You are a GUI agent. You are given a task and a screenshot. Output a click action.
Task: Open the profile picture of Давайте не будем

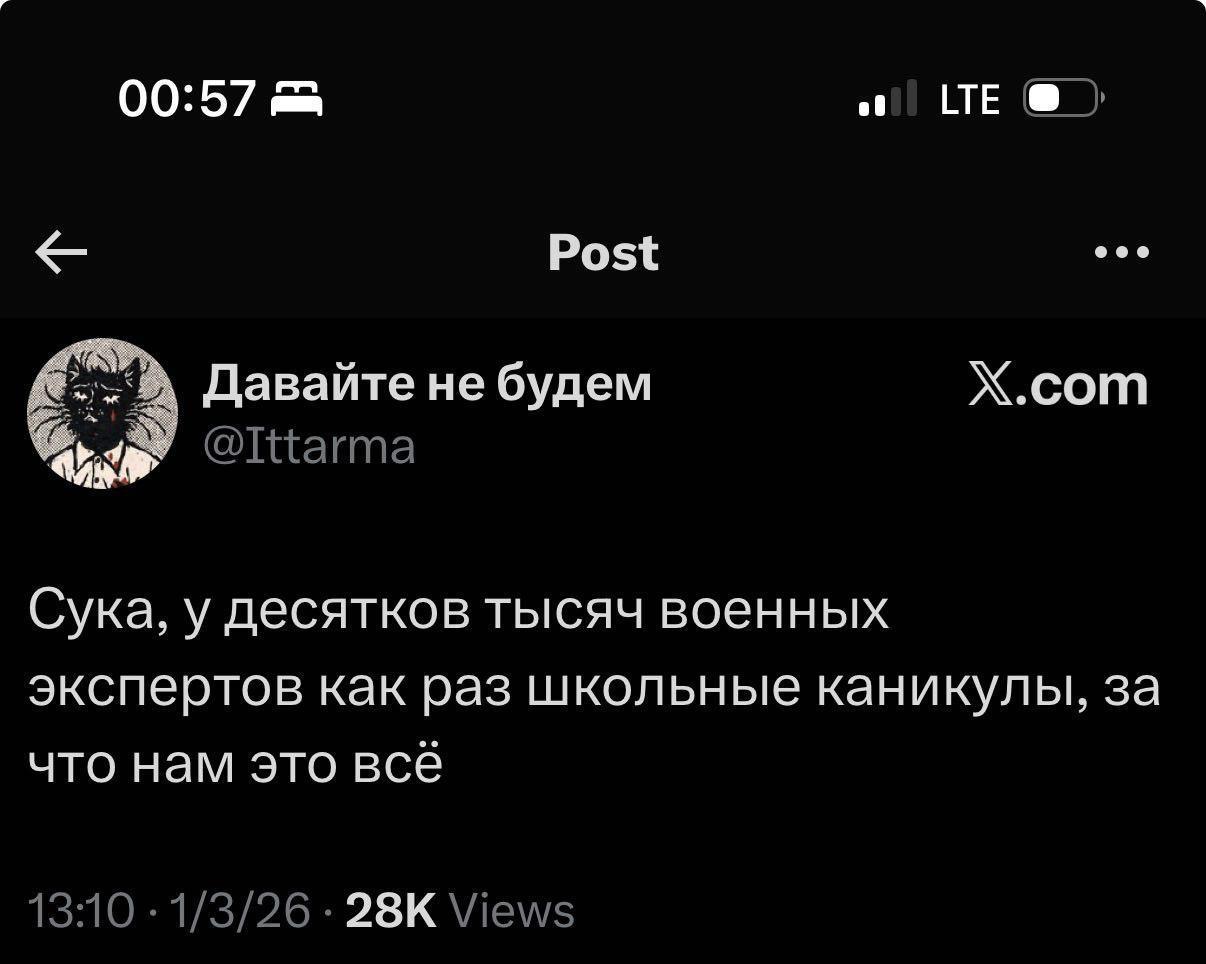pyautogui.click(x=102, y=413)
